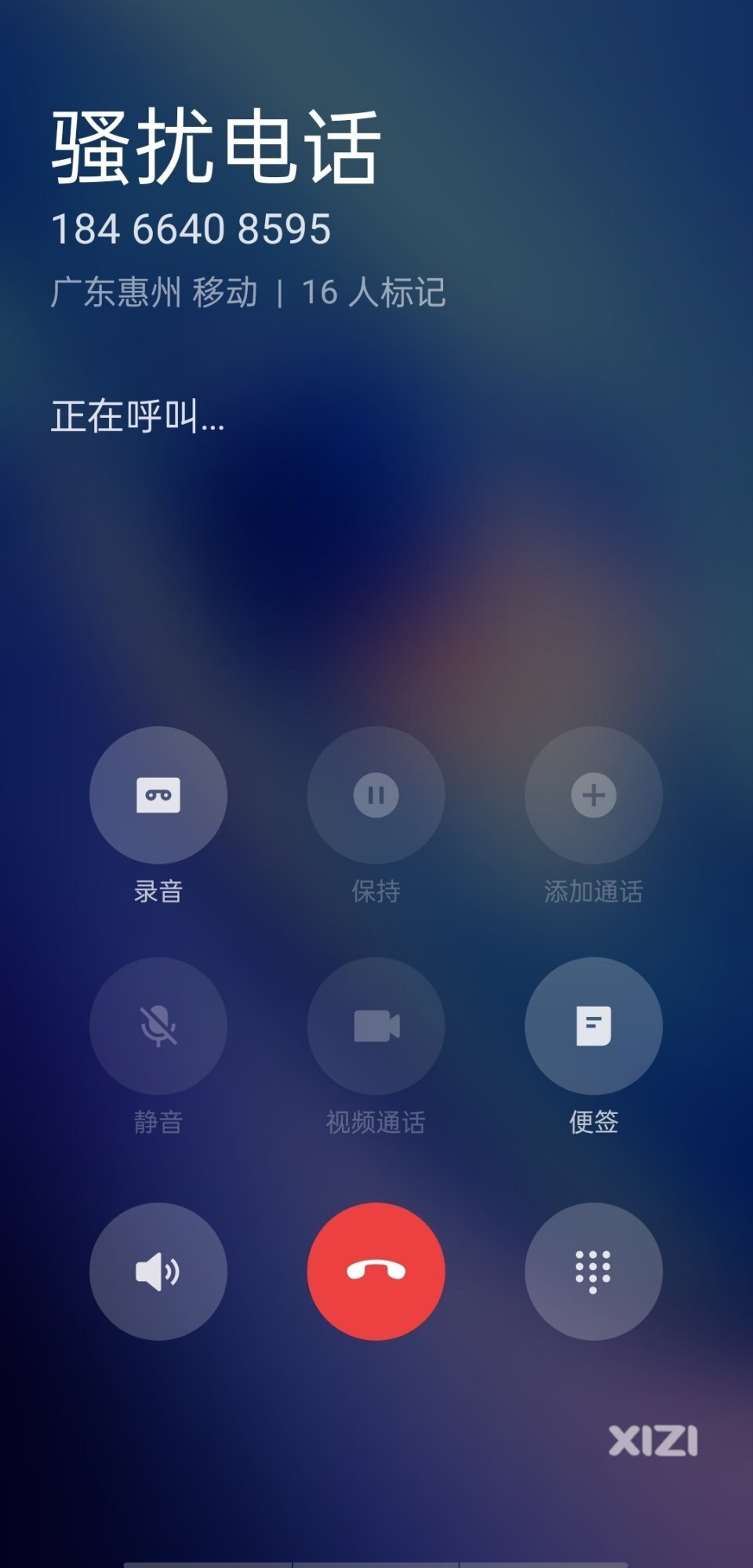Screen dimensions: 753x1568
Task: Hang up with the red end-call button
Action: (376, 1271)
